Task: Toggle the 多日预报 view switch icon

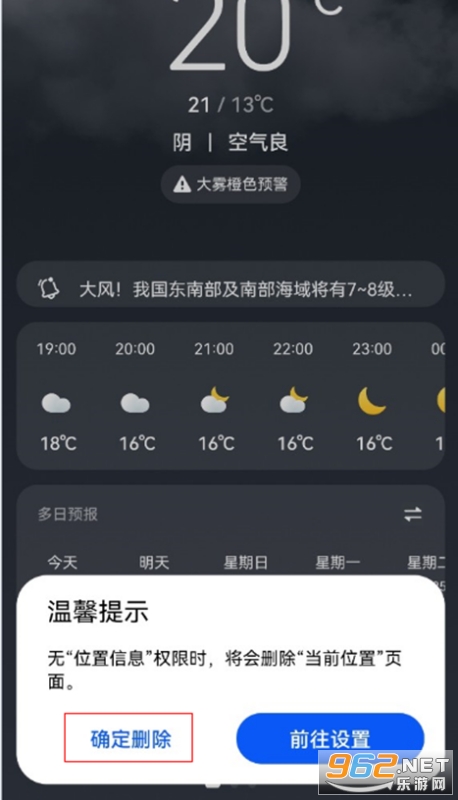Action: click(x=413, y=514)
